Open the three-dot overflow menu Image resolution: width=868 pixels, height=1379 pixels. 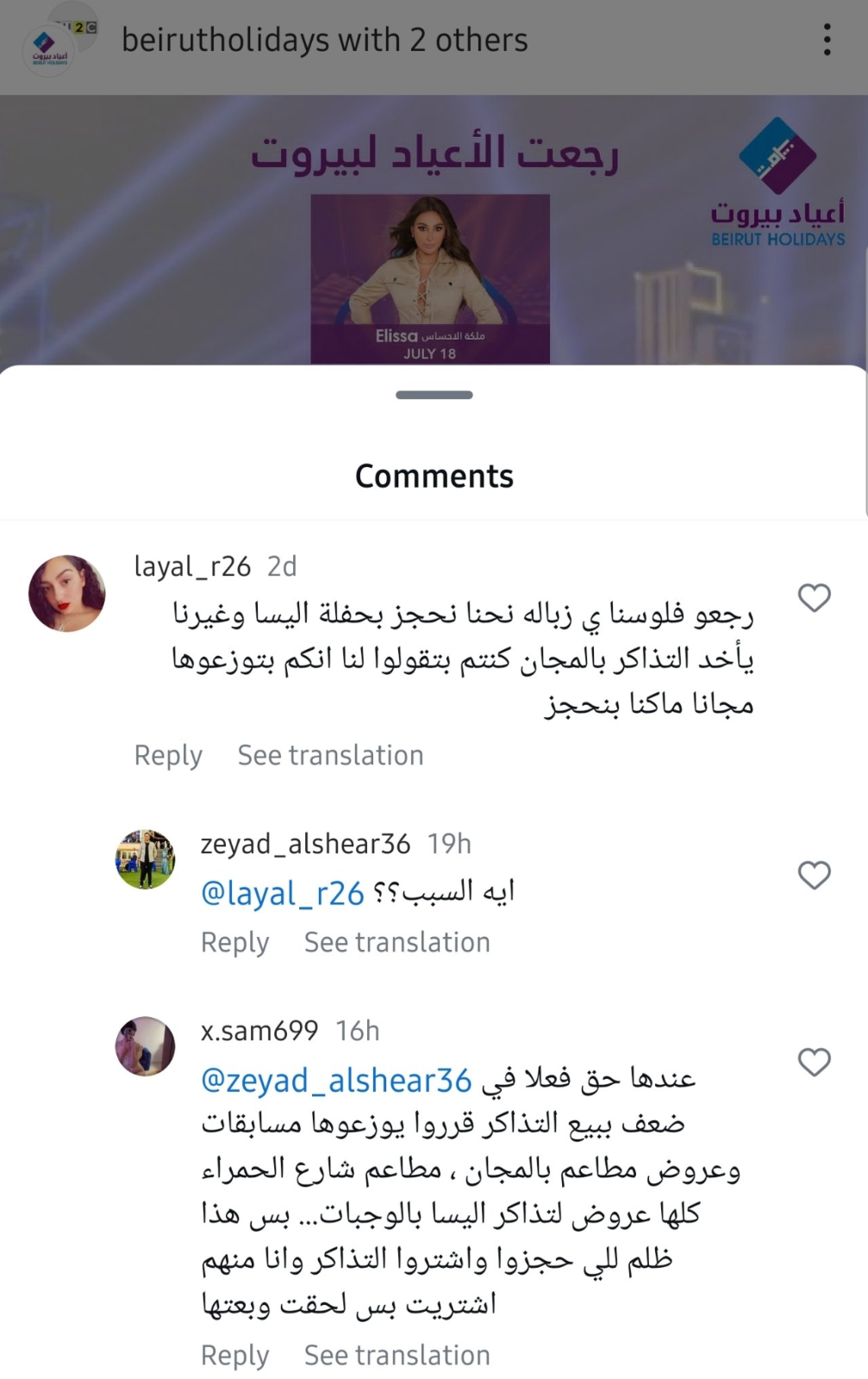[x=827, y=40]
